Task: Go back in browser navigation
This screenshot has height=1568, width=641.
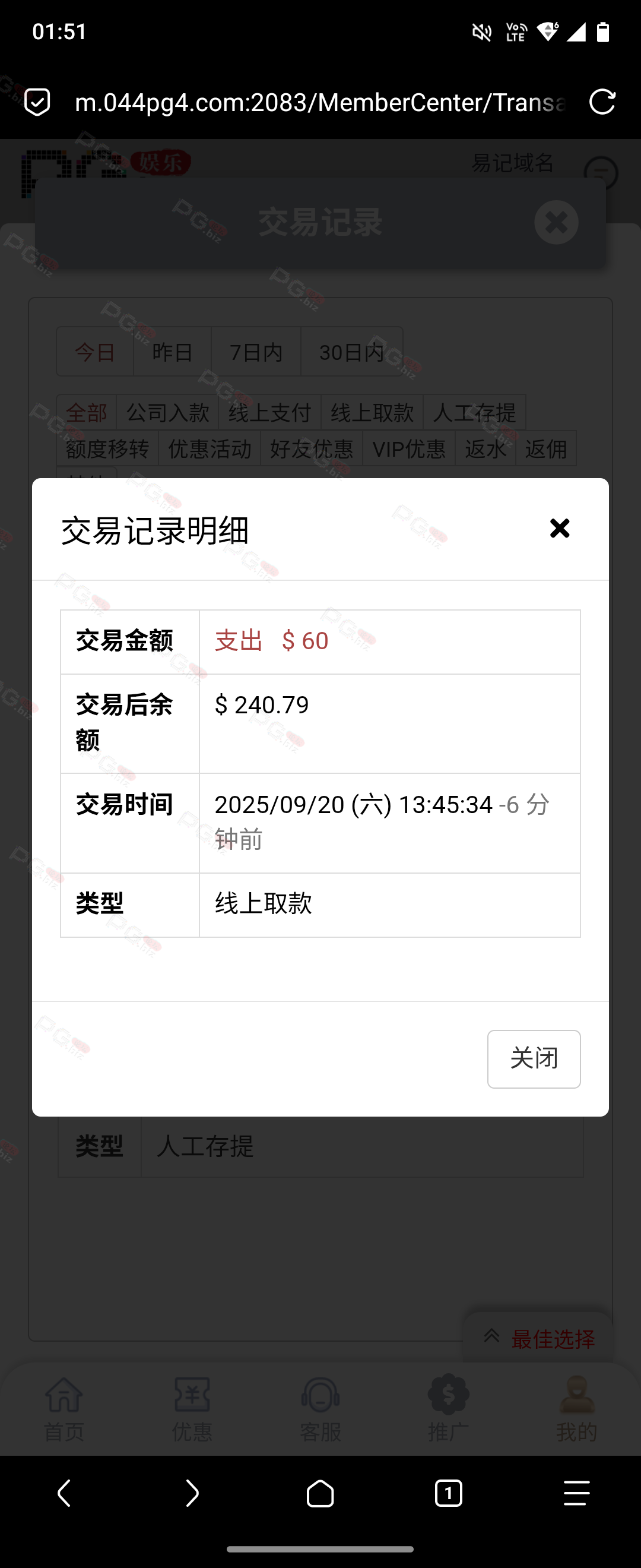Action: (65, 1493)
